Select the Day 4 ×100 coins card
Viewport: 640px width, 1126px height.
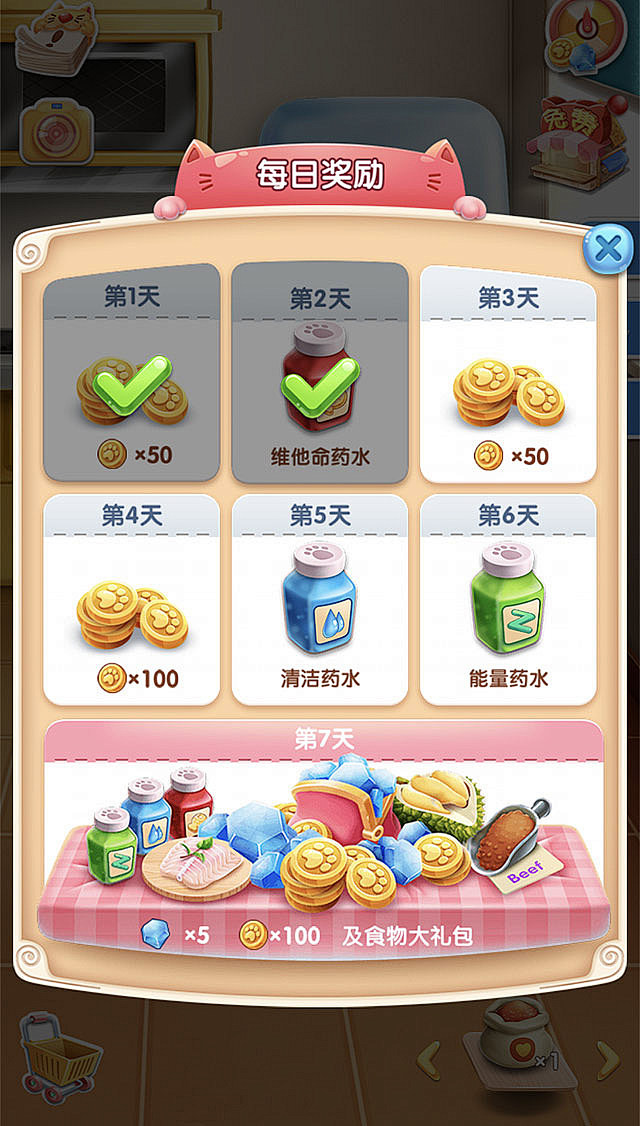131,600
